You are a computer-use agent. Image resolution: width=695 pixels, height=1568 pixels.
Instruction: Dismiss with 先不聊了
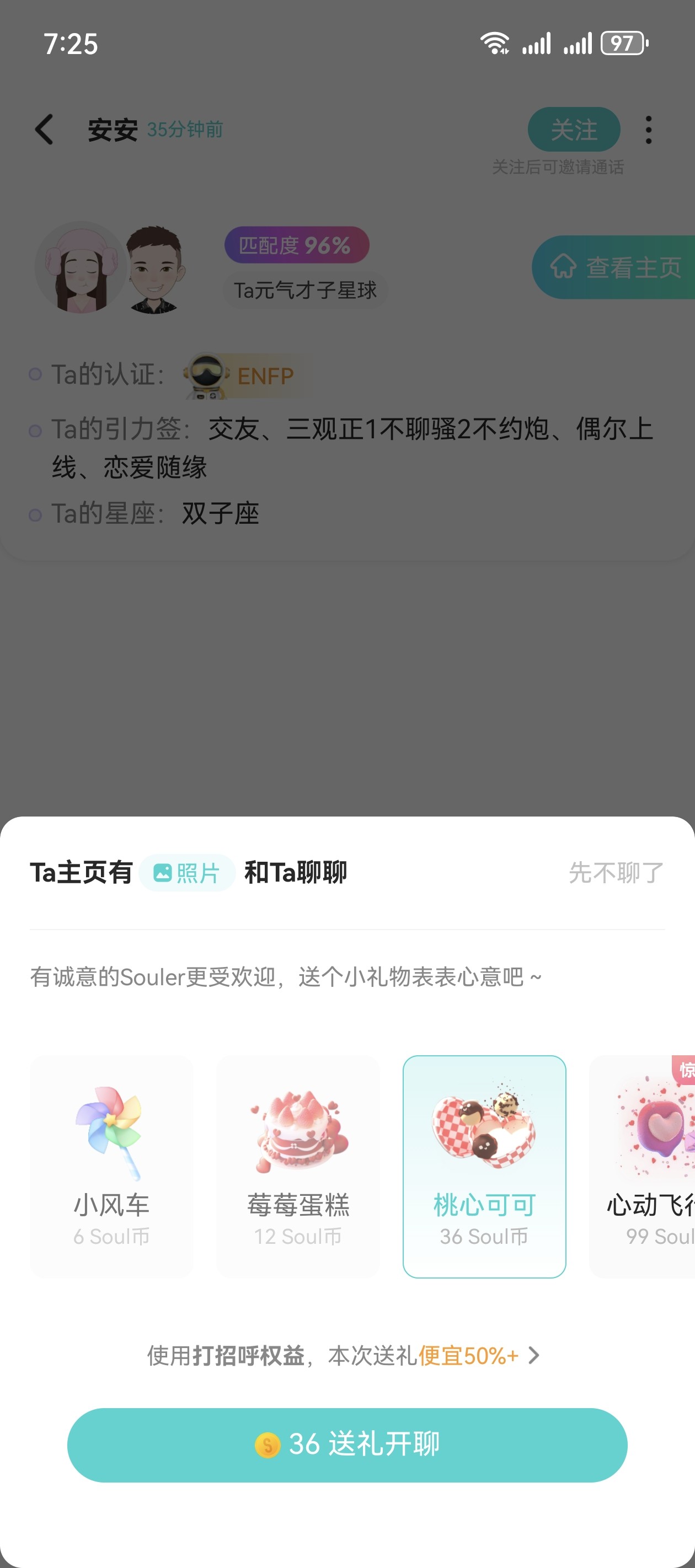tap(616, 872)
